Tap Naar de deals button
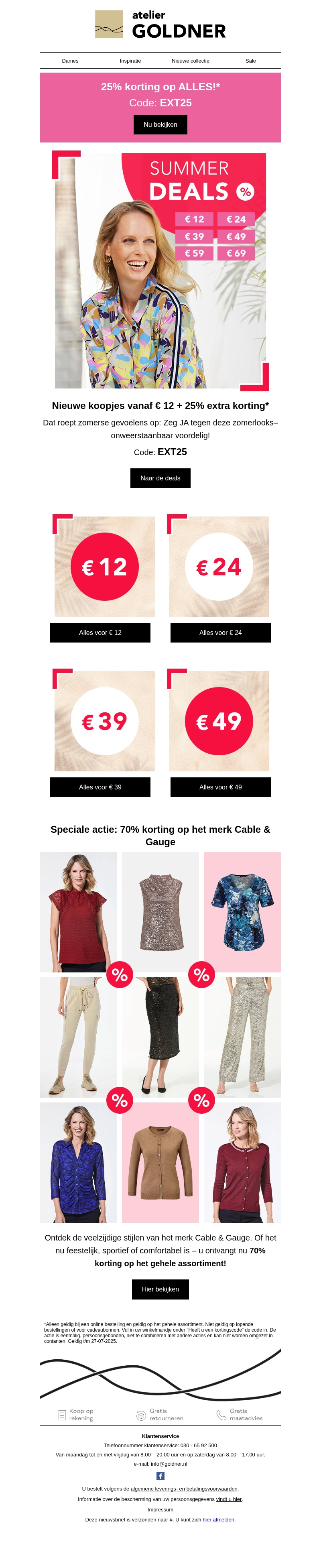The width and height of the screenshot is (321, 1568). [x=160, y=478]
